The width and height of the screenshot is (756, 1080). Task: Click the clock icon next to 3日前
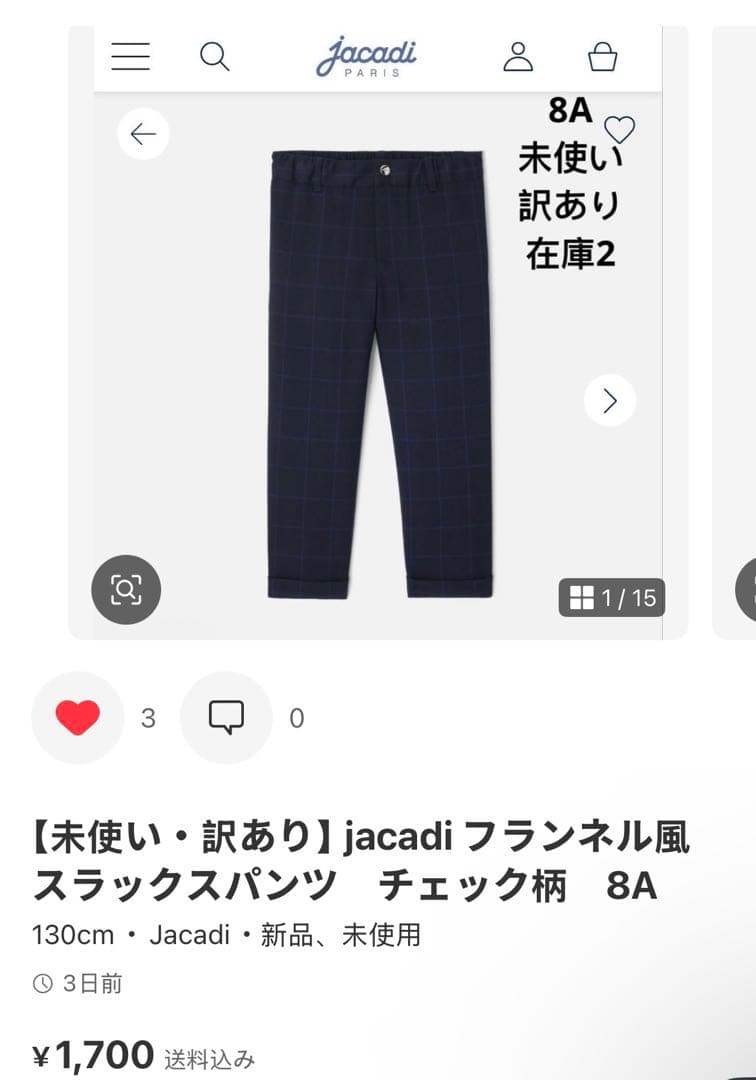coord(42,984)
